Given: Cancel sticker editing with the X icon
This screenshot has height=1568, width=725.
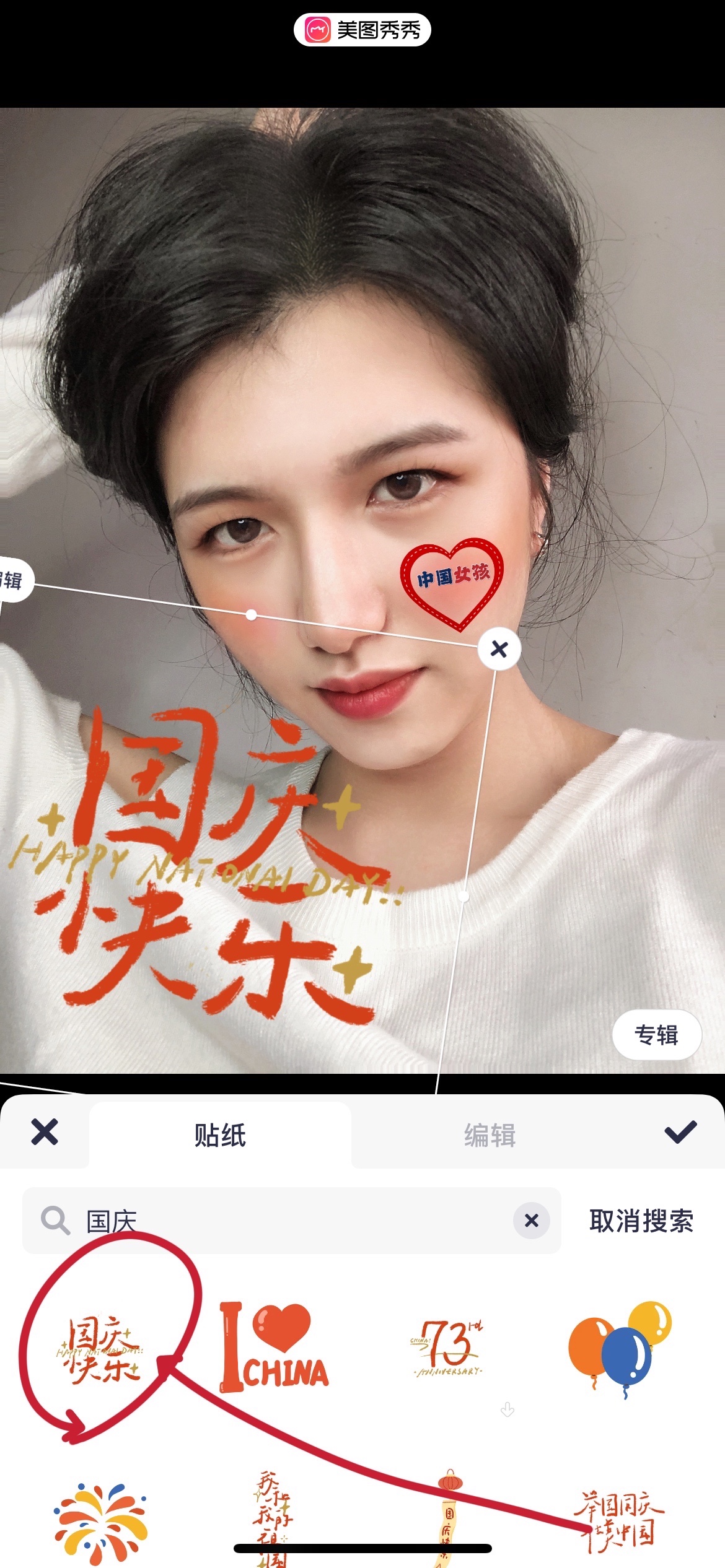Looking at the screenshot, I should click(45, 1132).
